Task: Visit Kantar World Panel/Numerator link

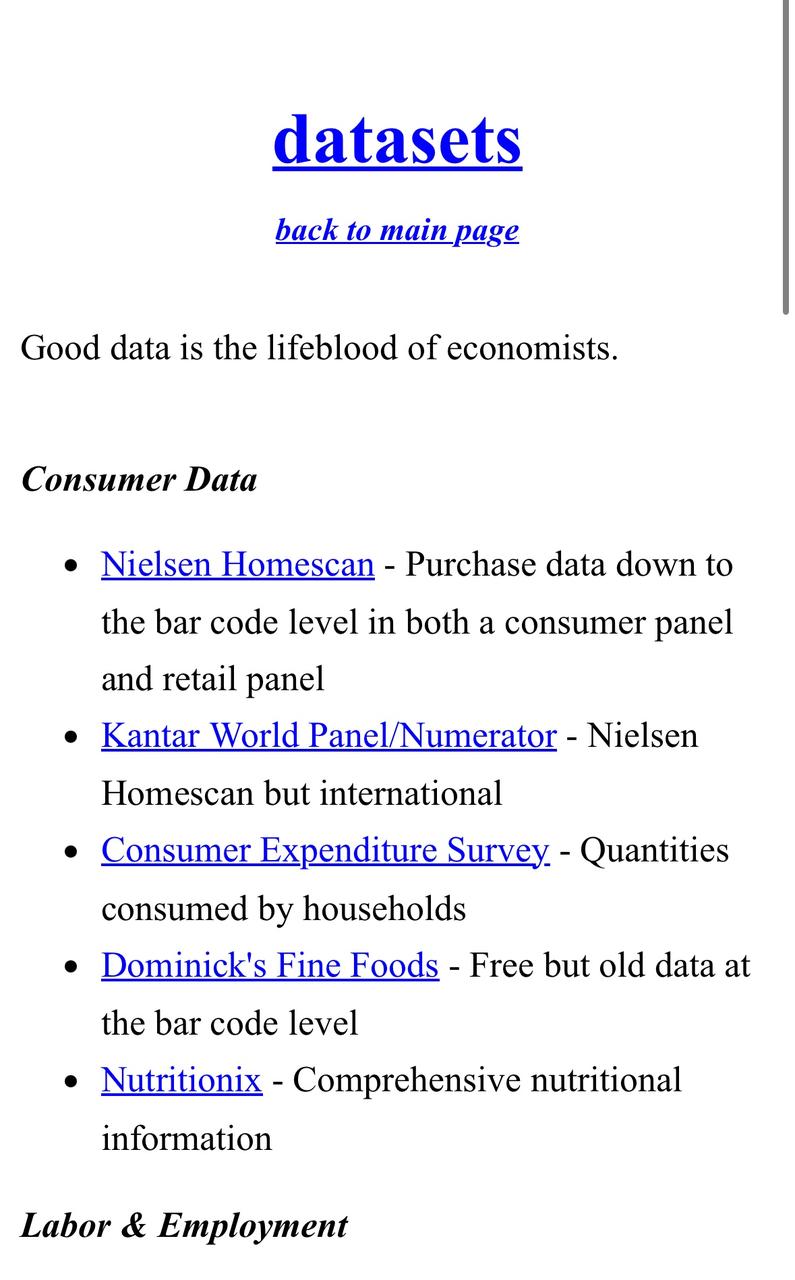Action: point(329,736)
